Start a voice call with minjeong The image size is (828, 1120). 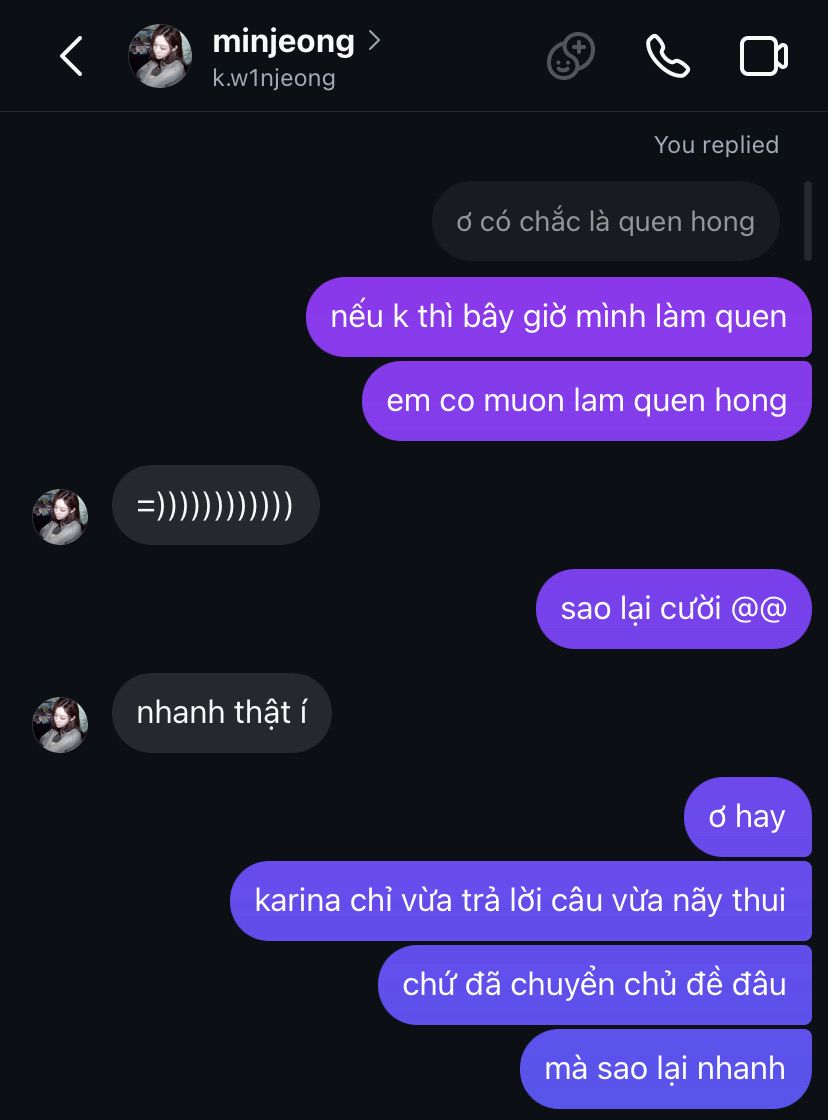pos(667,56)
